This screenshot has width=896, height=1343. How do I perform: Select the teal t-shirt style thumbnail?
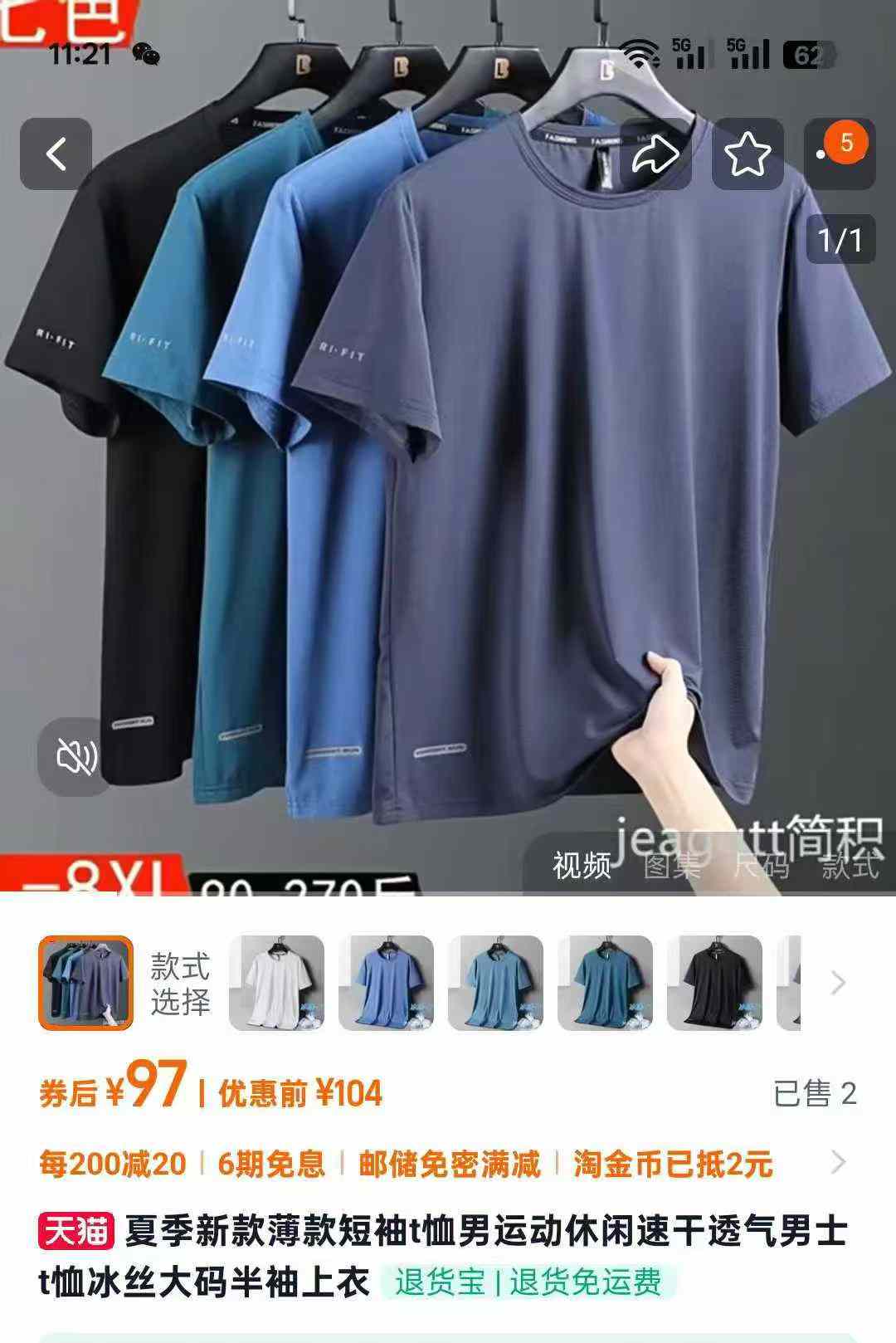605,983
